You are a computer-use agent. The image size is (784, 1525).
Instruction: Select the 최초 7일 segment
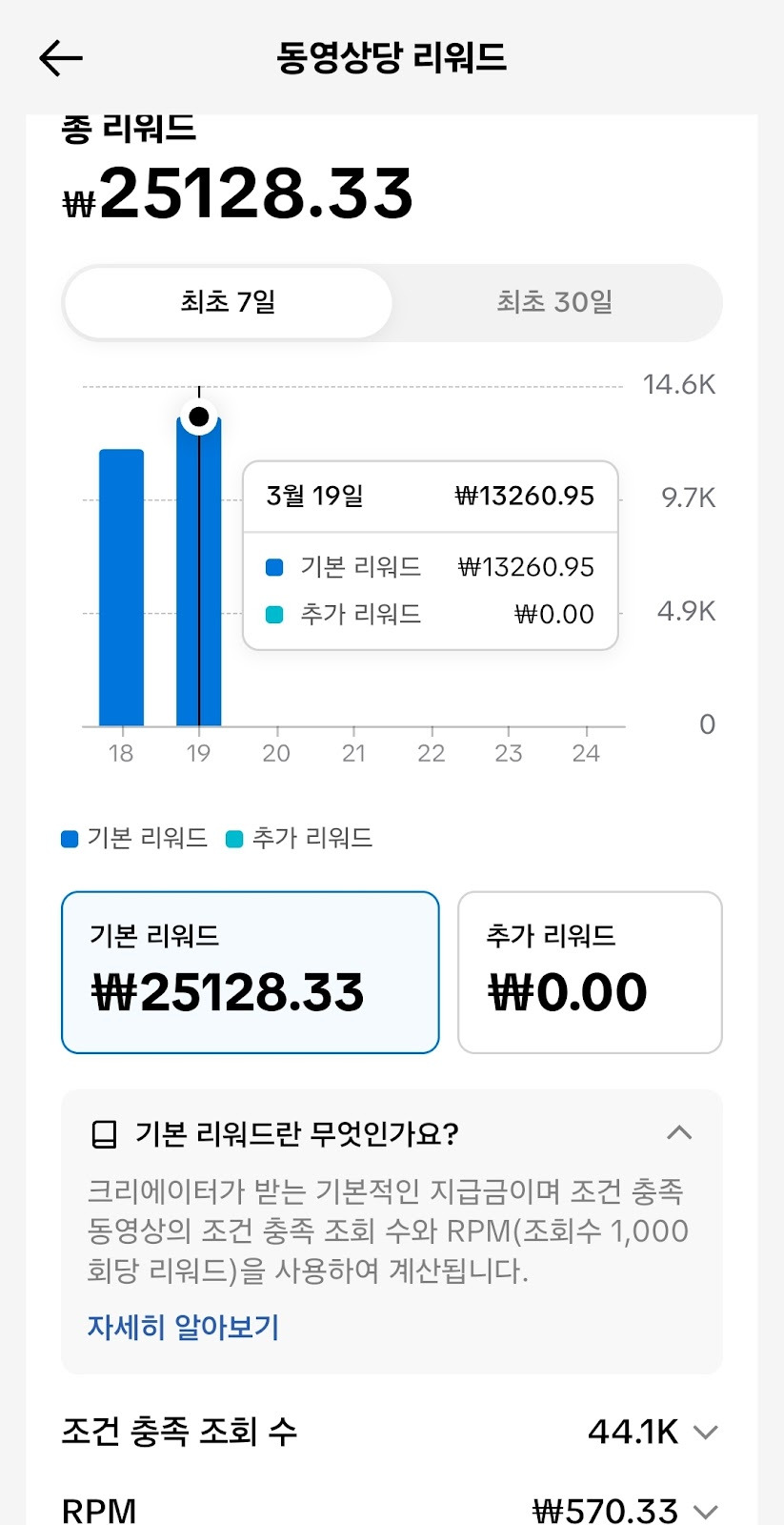(x=229, y=302)
